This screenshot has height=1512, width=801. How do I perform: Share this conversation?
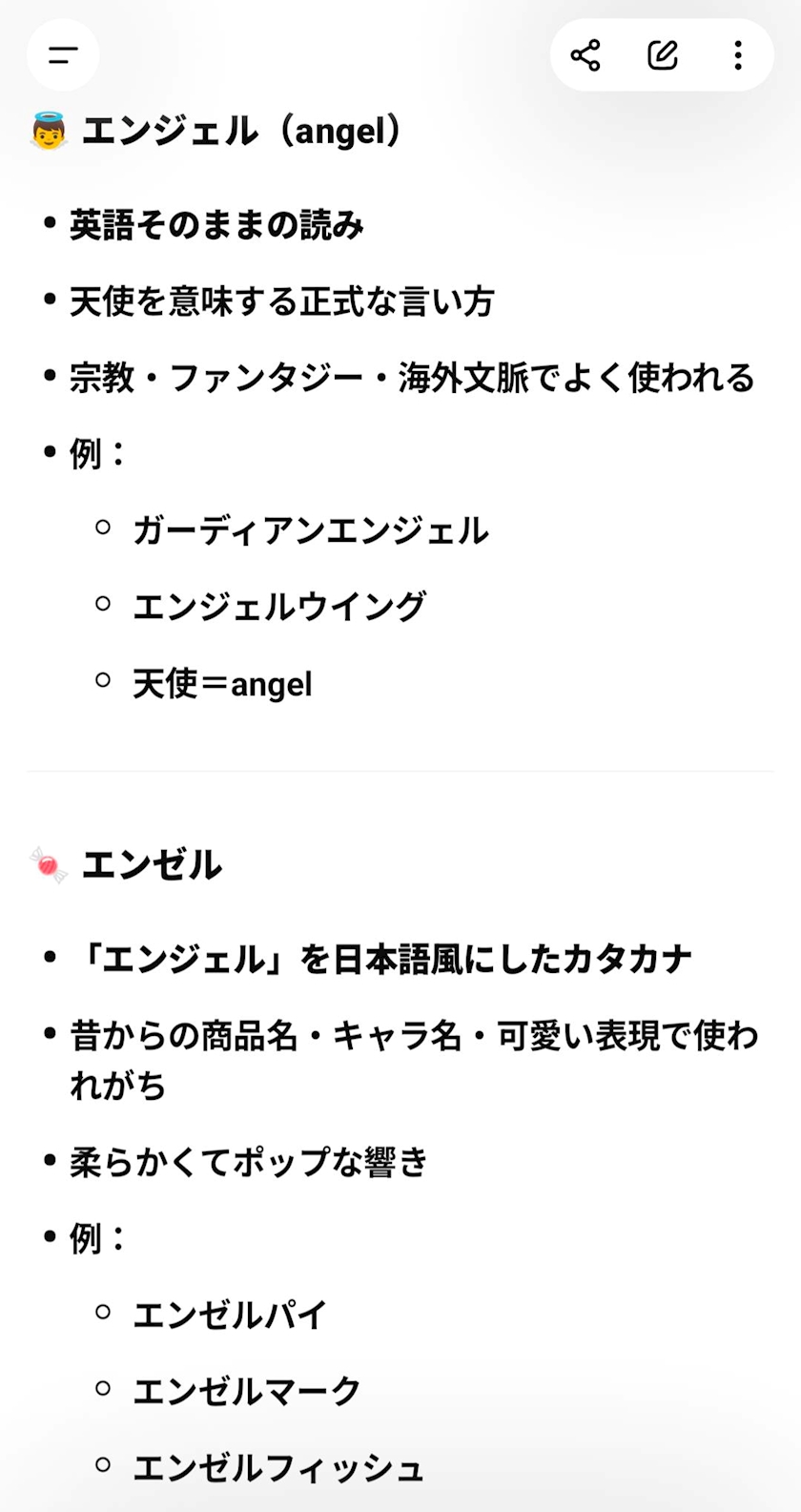(x=585, y=55)
